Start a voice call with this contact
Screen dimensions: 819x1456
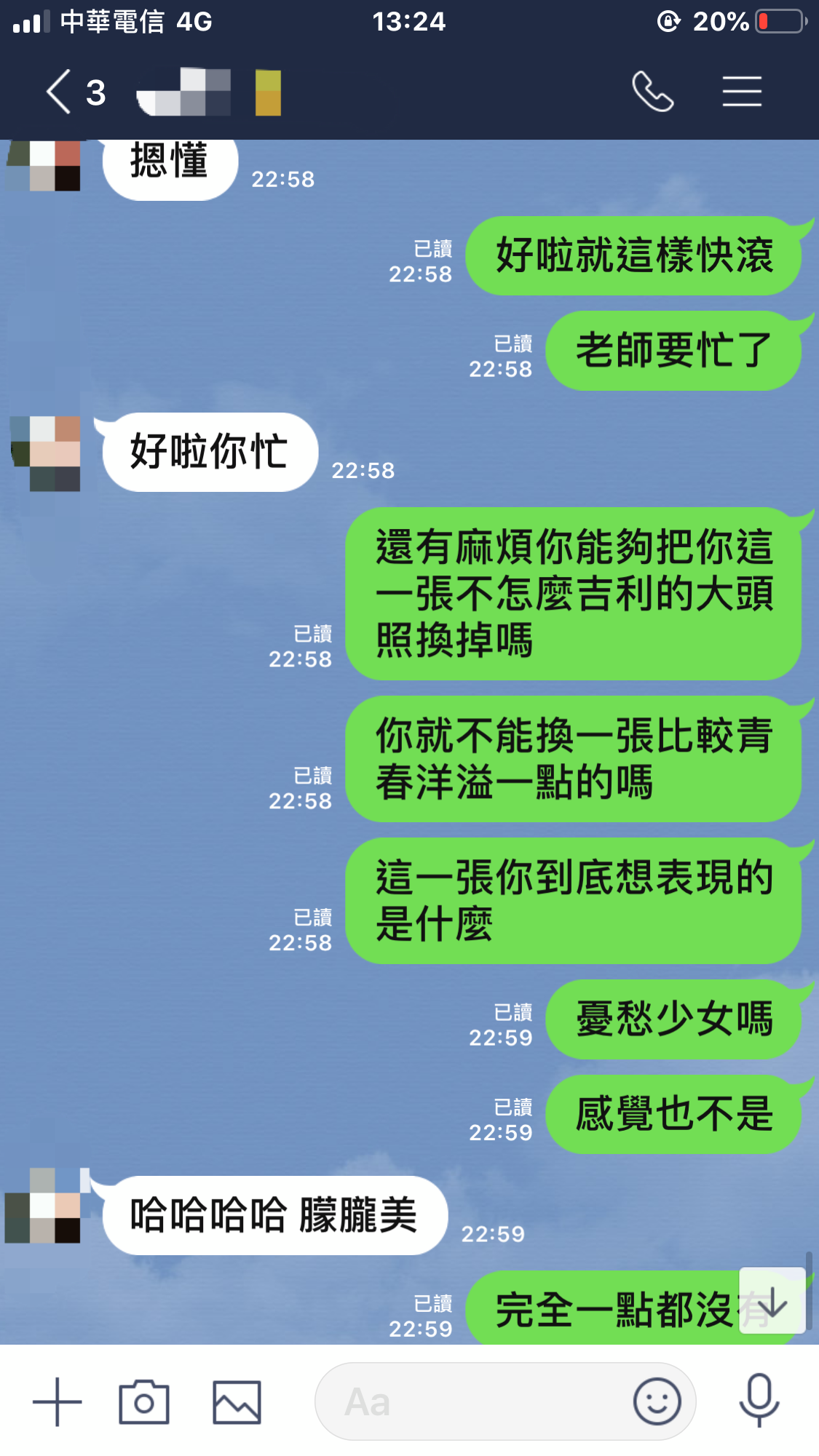[x=652, y=92]
